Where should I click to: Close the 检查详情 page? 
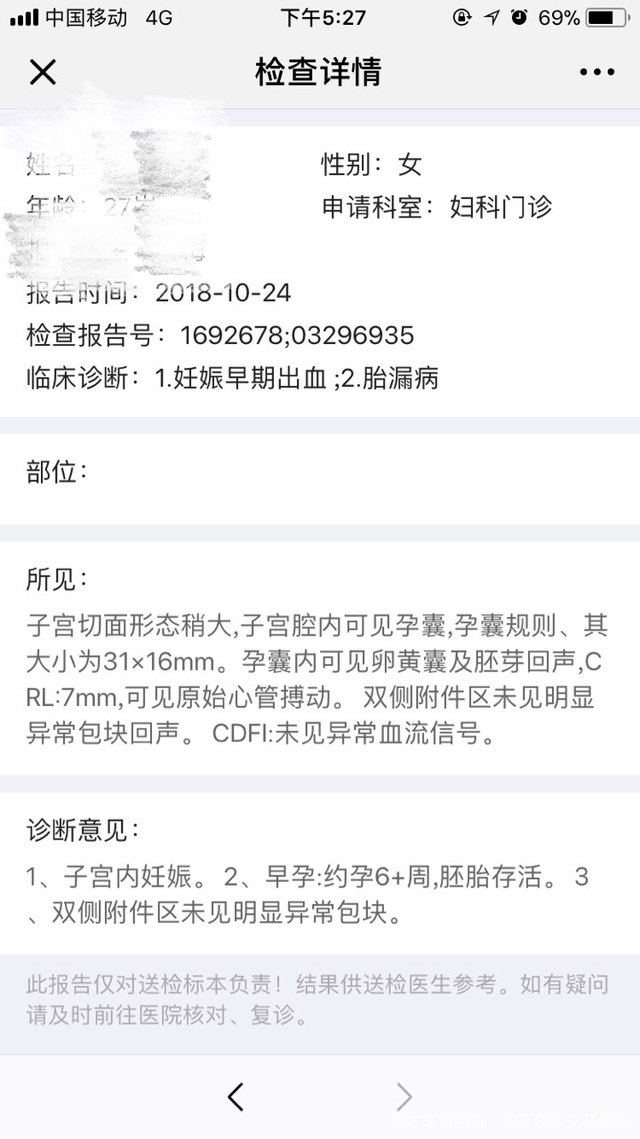click(x=43, y=72)
